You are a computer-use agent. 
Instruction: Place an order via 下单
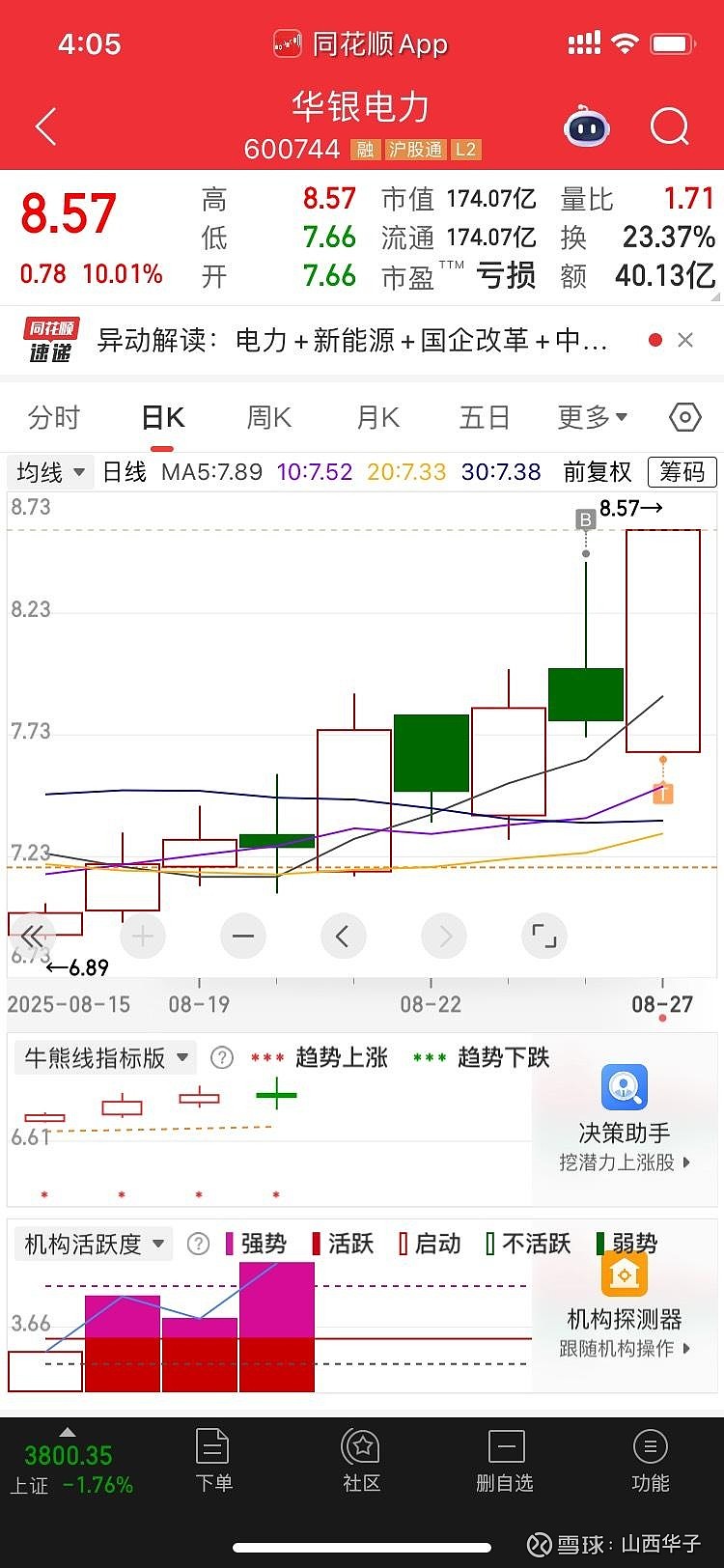click(213, 1461)
